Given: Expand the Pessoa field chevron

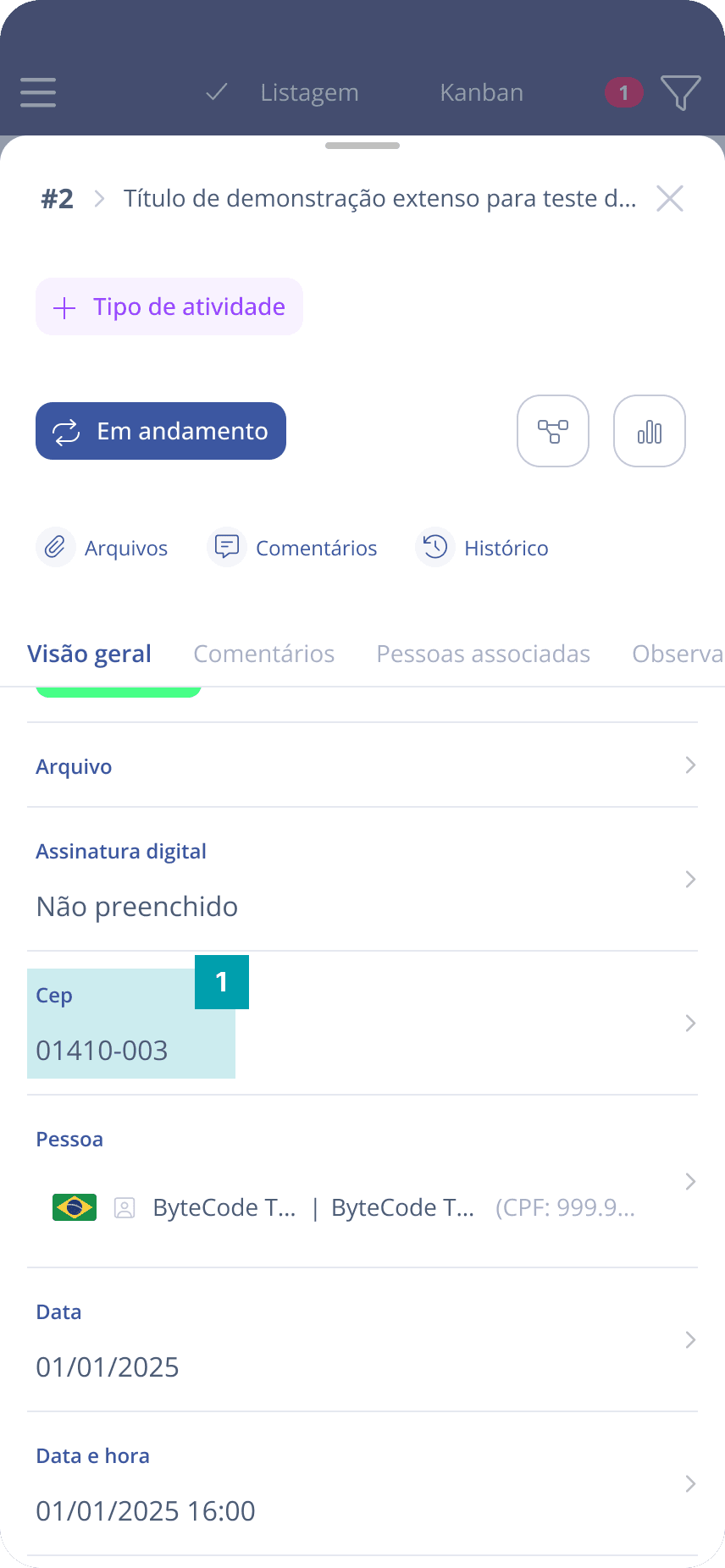Looking at the screenshot, I should click(x=689, y=1180).
